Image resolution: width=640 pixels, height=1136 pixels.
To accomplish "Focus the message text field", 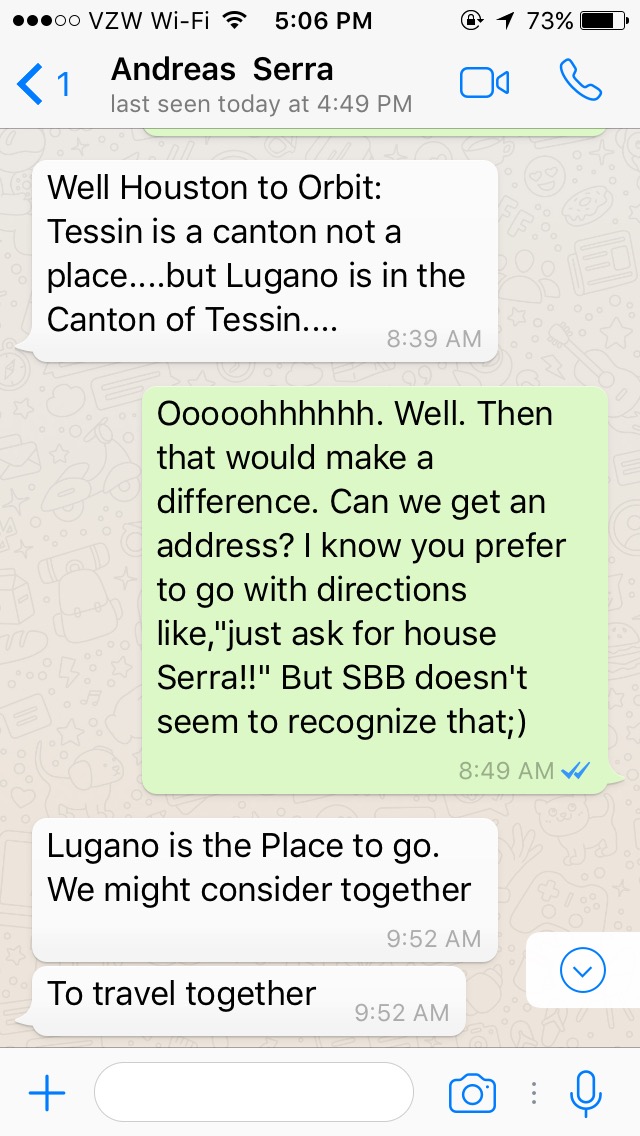I will tap(254, 1092).
